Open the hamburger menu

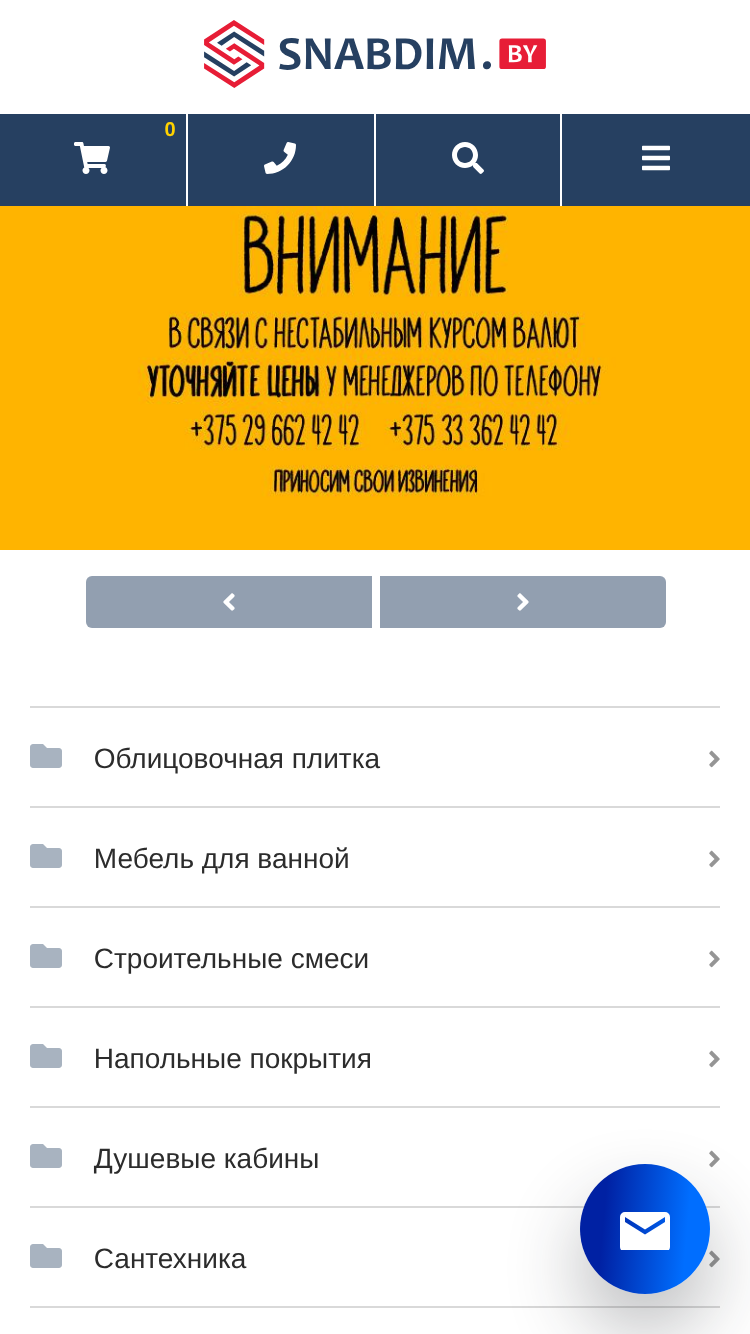[656, 160]
